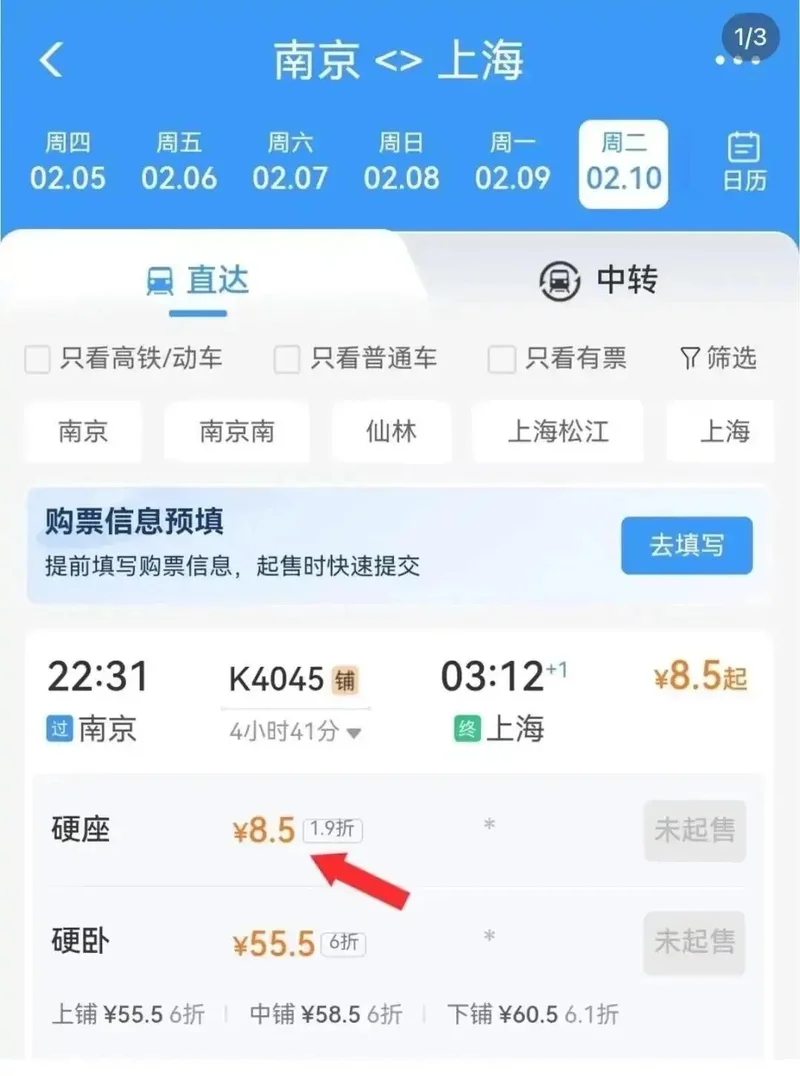800x1076 pixels.
Task: Go back using the top-left arrow
Action: pos(51,61)
